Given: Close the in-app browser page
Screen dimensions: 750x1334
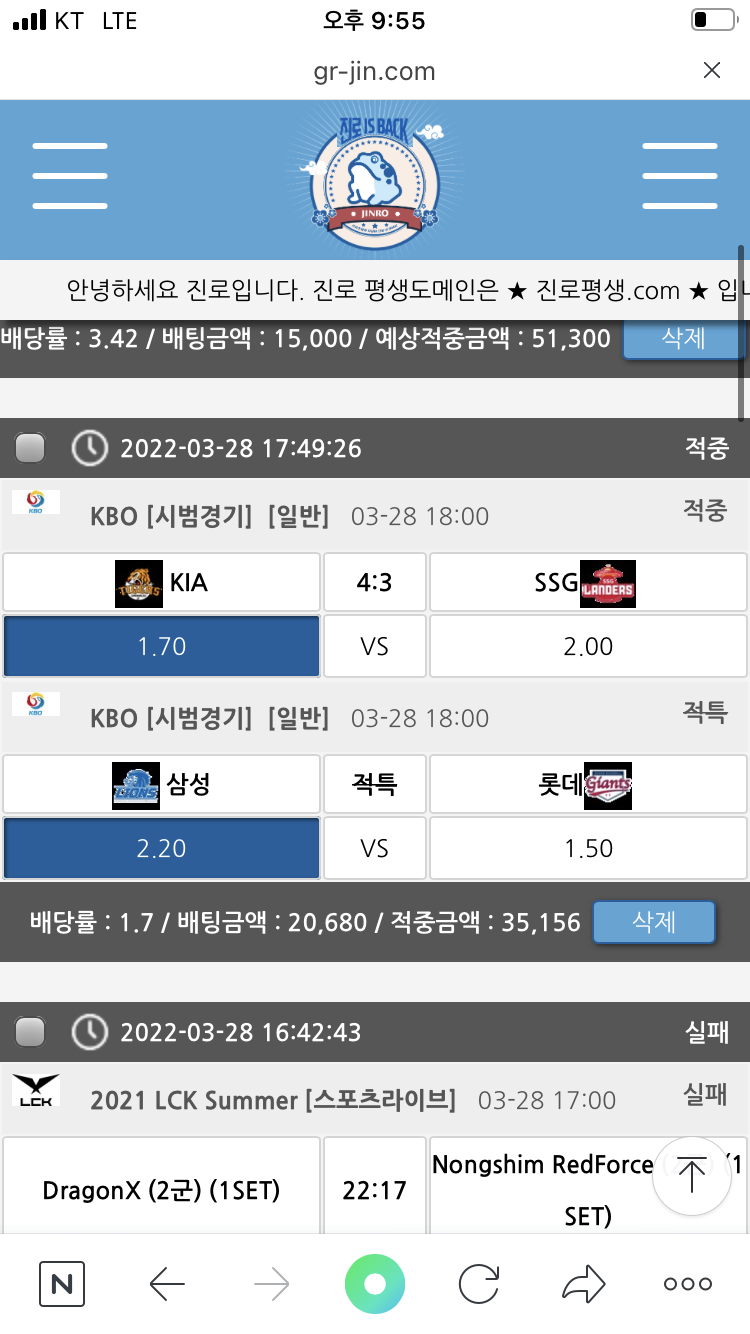Looking at the screenshot, I should [711, 70].
